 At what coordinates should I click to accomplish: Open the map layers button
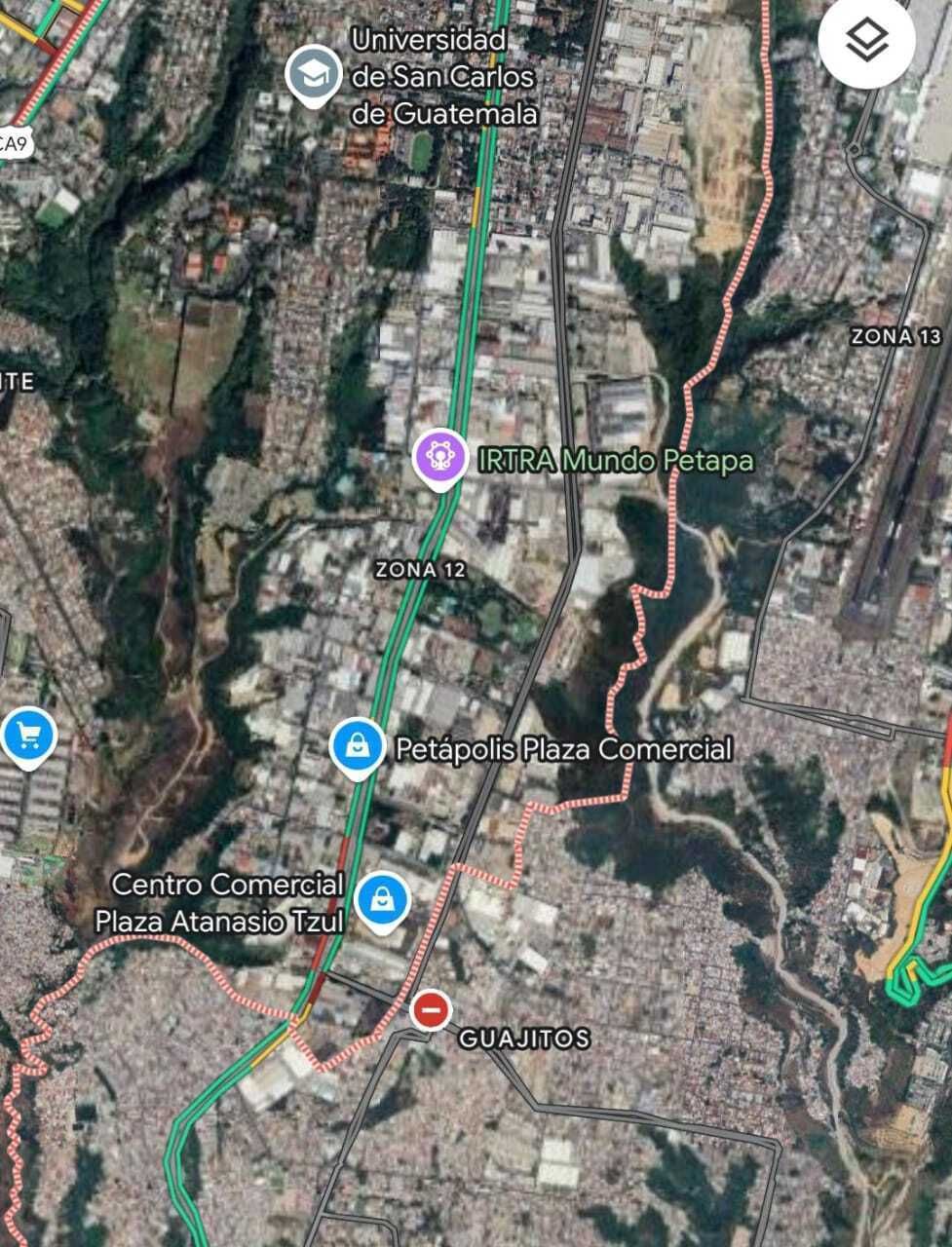pos(866,41)
